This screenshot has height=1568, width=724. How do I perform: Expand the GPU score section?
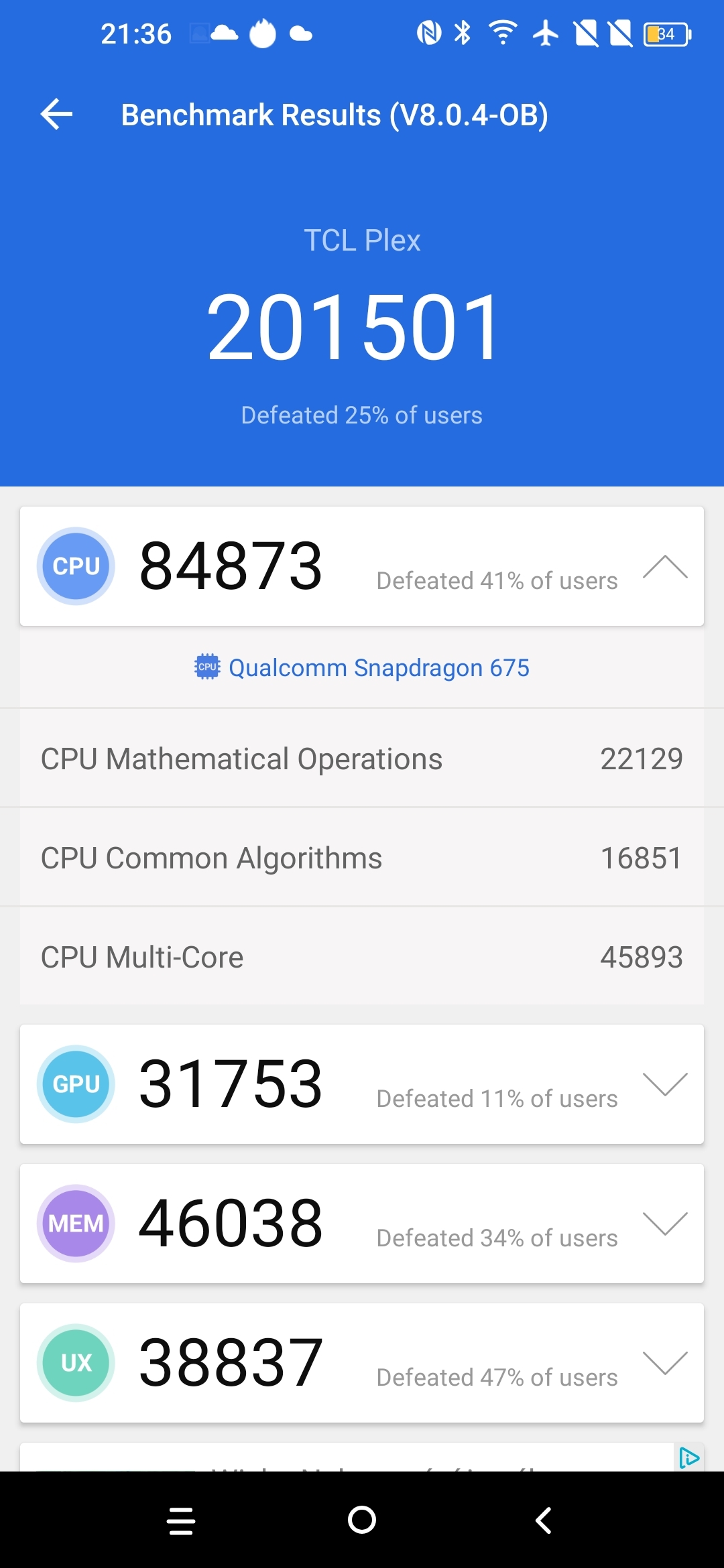664,1084
